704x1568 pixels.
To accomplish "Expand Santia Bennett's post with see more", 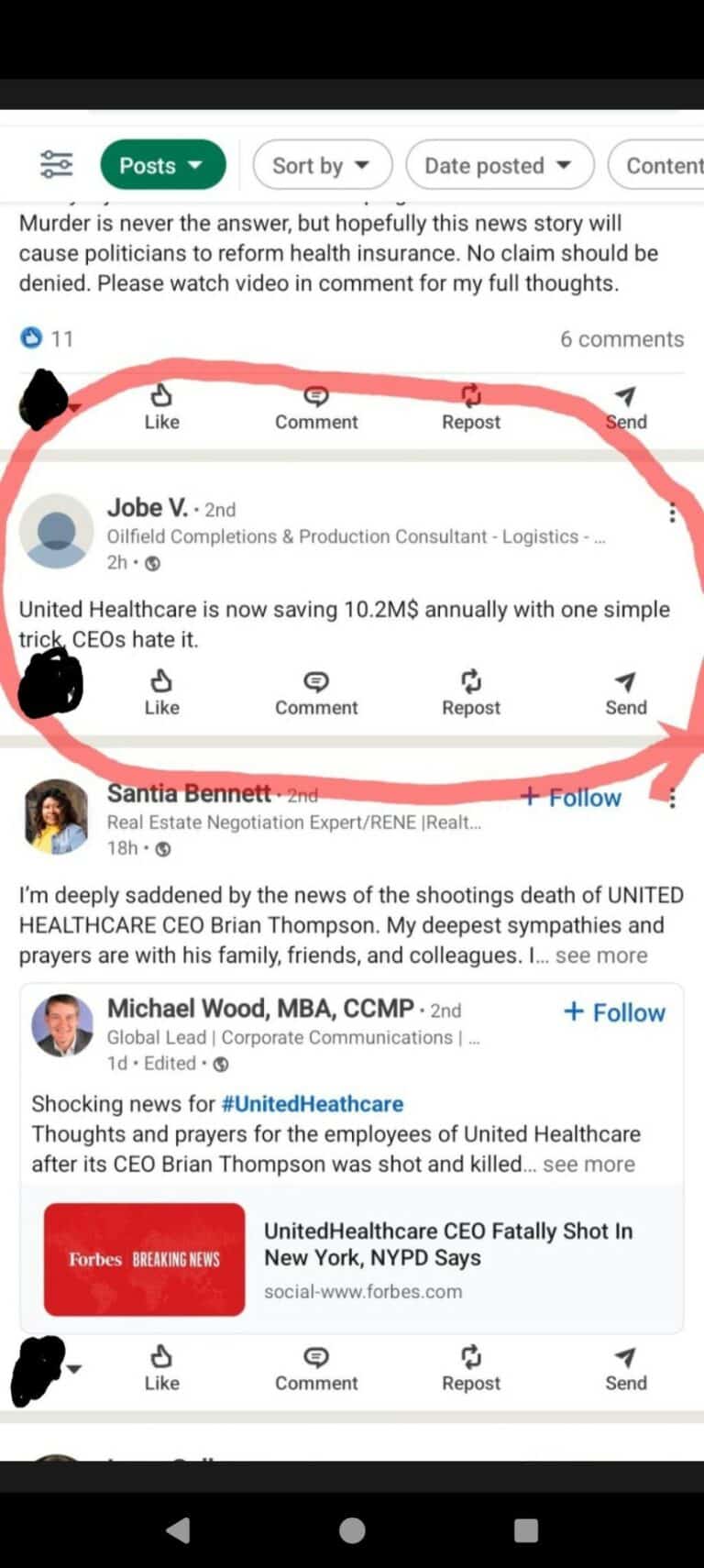I will 609,955.
